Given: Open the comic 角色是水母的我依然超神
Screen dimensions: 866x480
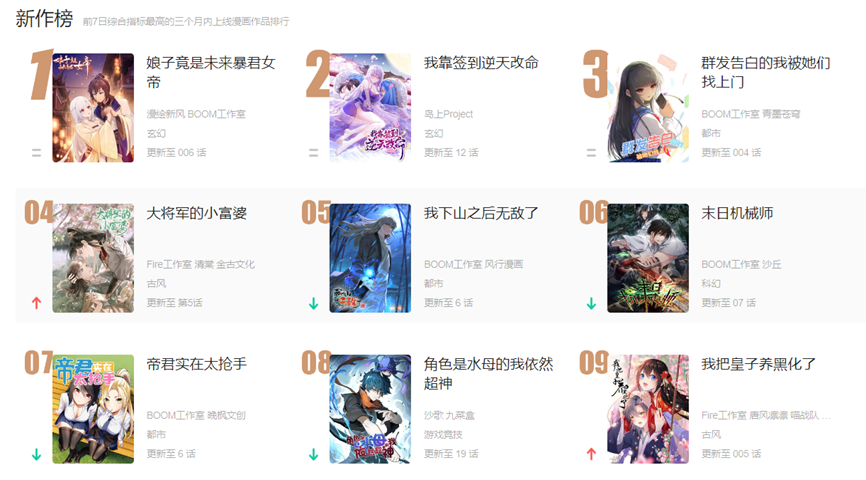Looking at the screenshot, I should tap(488, 364).
